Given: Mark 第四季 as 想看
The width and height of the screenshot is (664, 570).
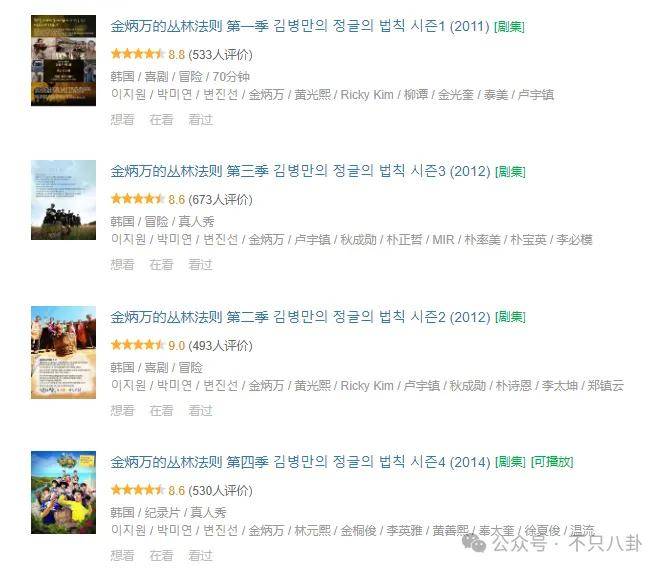Looking at the screenshot, I should (x=122, y=555).
